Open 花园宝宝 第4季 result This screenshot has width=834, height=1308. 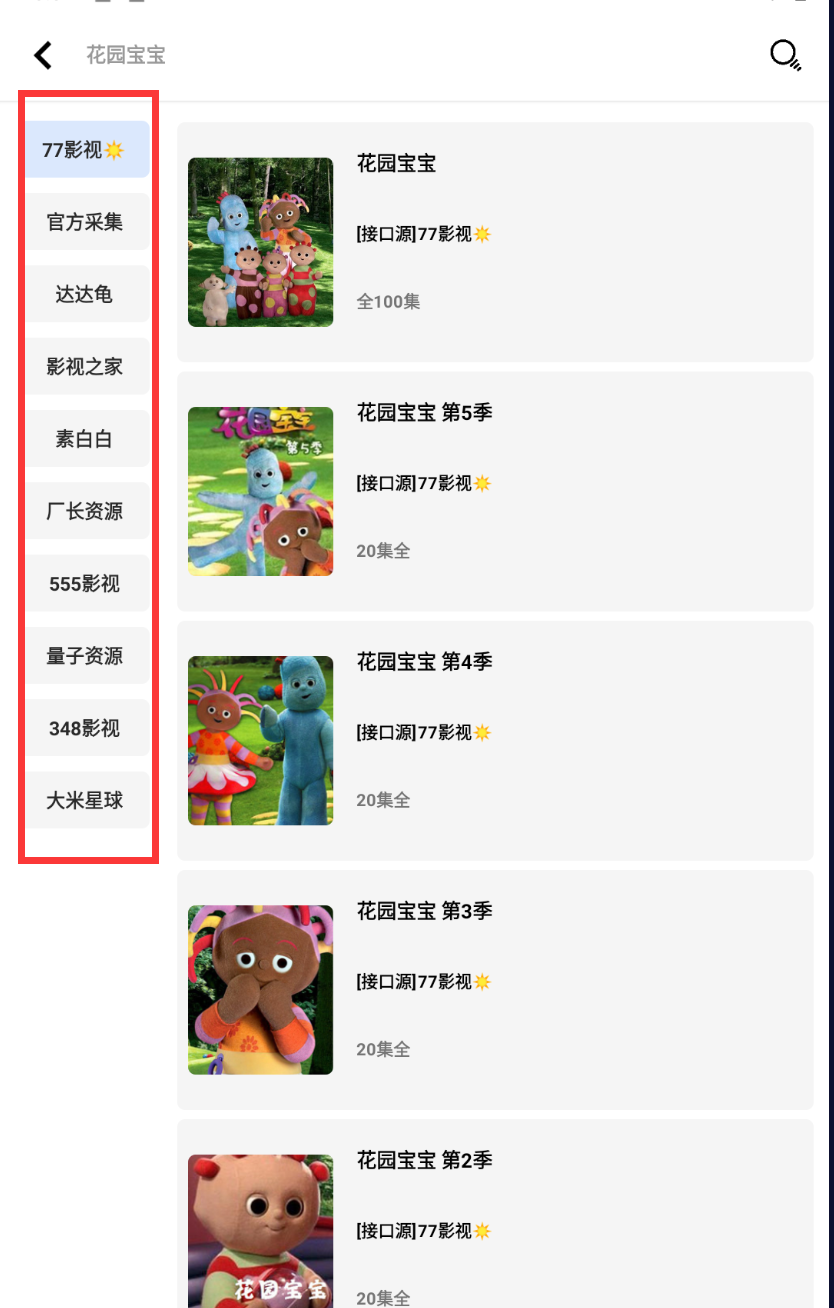click(x=495, y=740)
